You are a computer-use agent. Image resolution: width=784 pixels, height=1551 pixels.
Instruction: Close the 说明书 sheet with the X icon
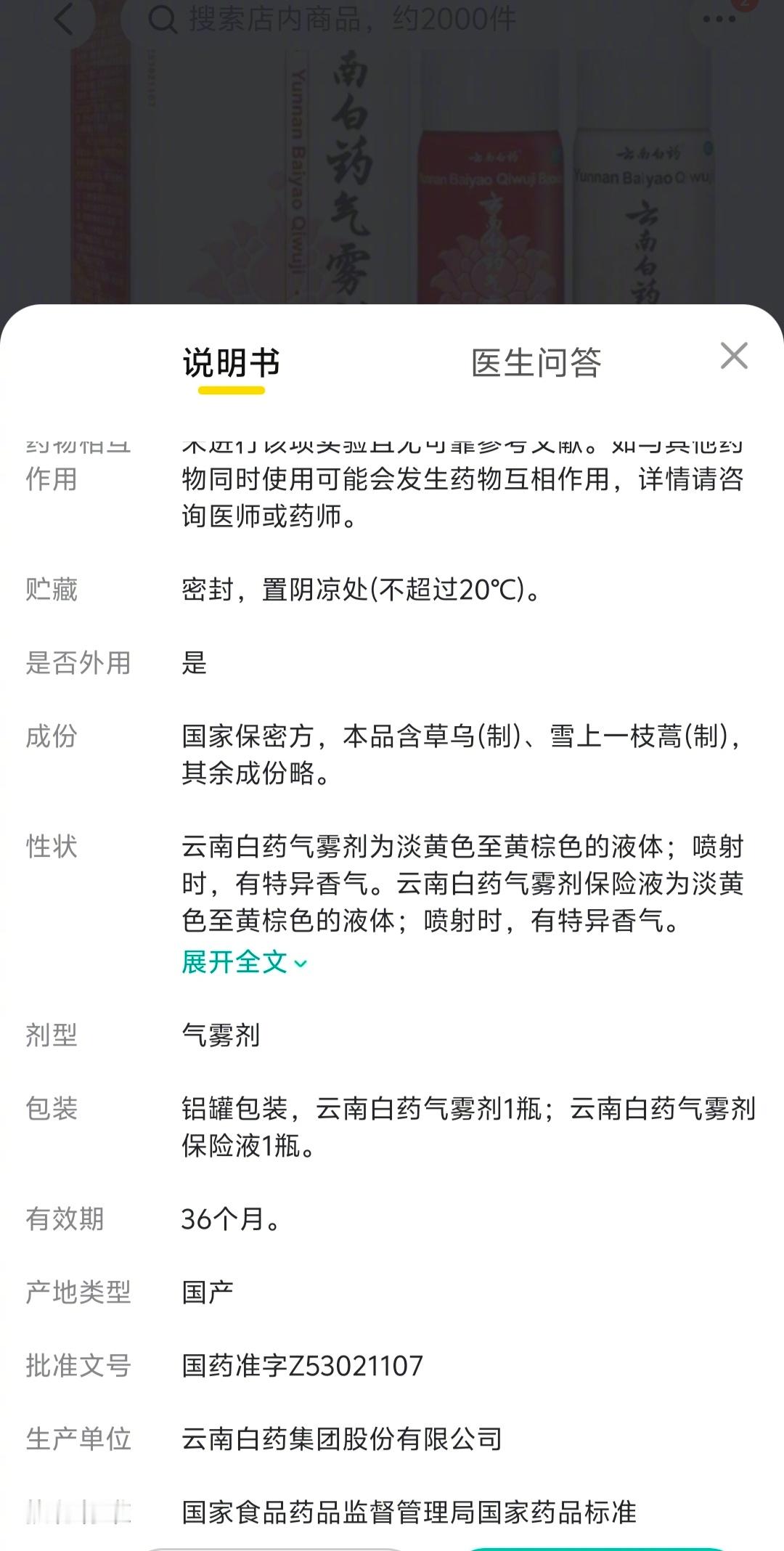[x=735, y=356]
